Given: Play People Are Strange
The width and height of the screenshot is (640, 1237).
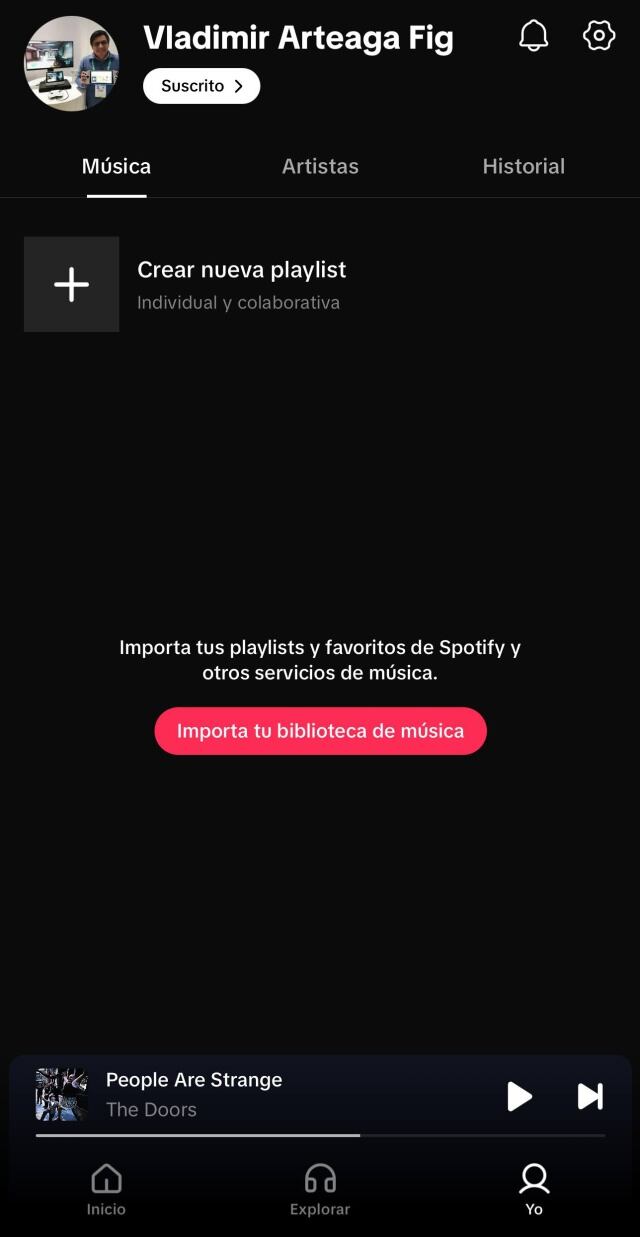Looking at the screenshot, I should point(519,1096).
